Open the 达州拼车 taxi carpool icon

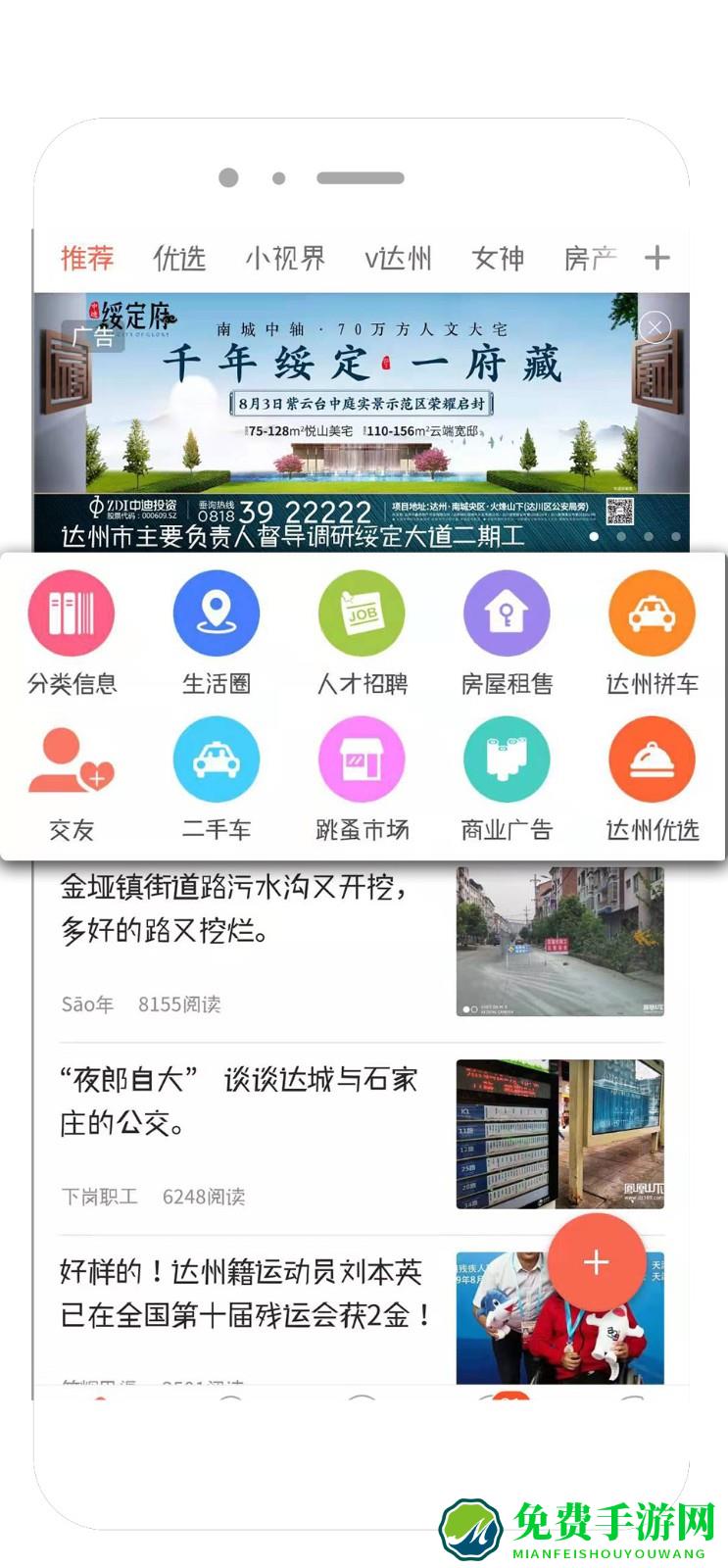(x=652, y=612)
